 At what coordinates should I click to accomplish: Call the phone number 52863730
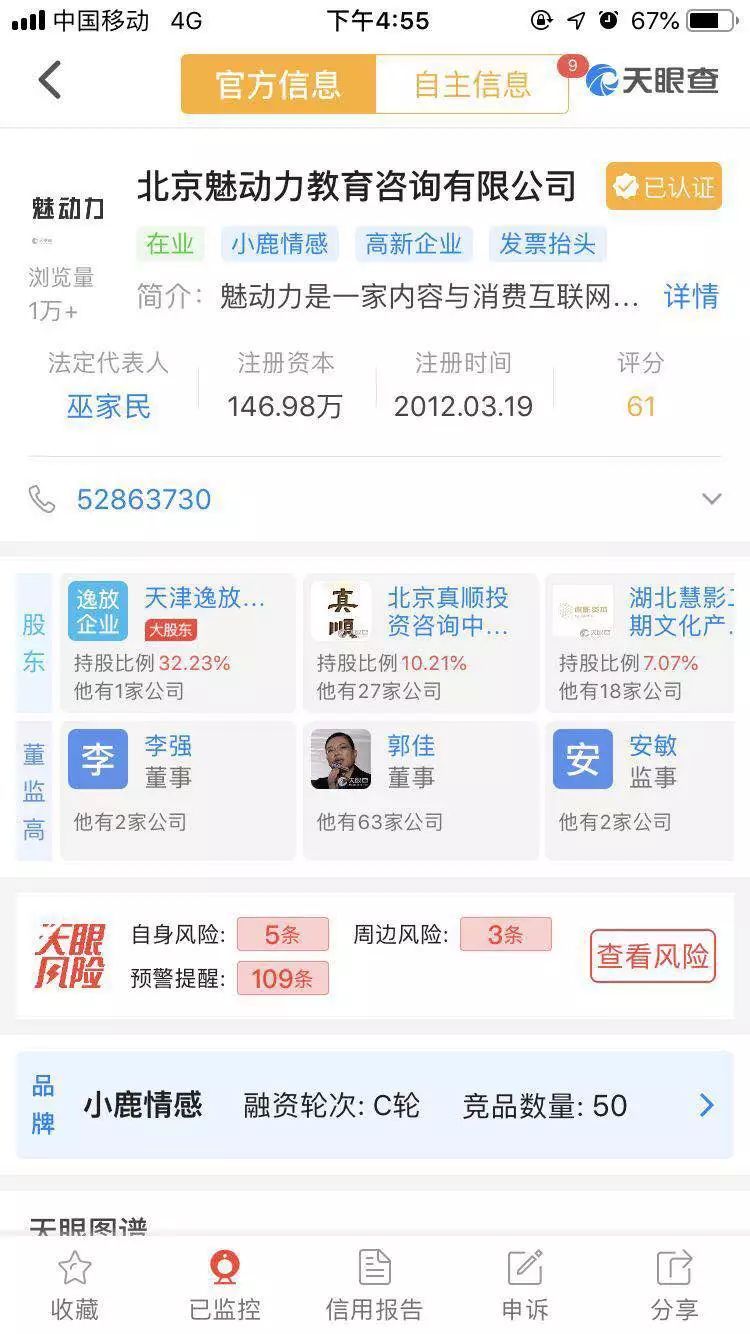pyautogui.click(x=144, y=499)
